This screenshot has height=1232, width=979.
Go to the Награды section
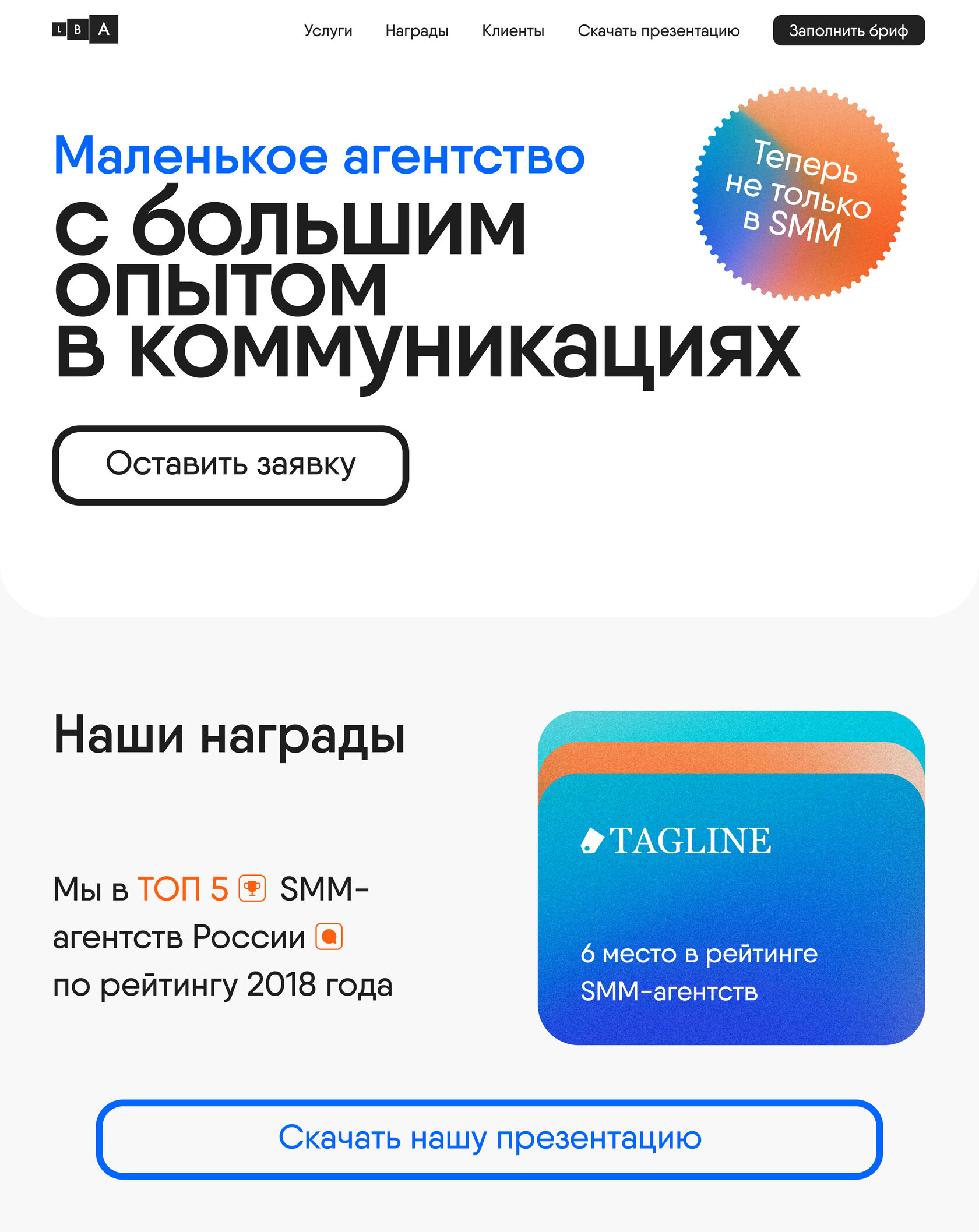(x=417, y=31)
